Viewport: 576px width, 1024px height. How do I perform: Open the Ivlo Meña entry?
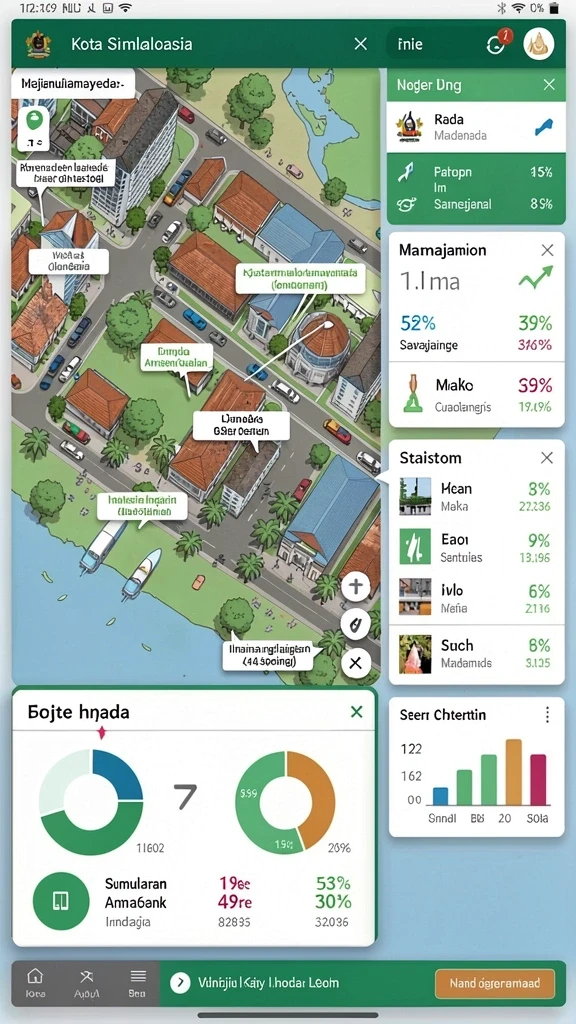[x=477, y=598]
